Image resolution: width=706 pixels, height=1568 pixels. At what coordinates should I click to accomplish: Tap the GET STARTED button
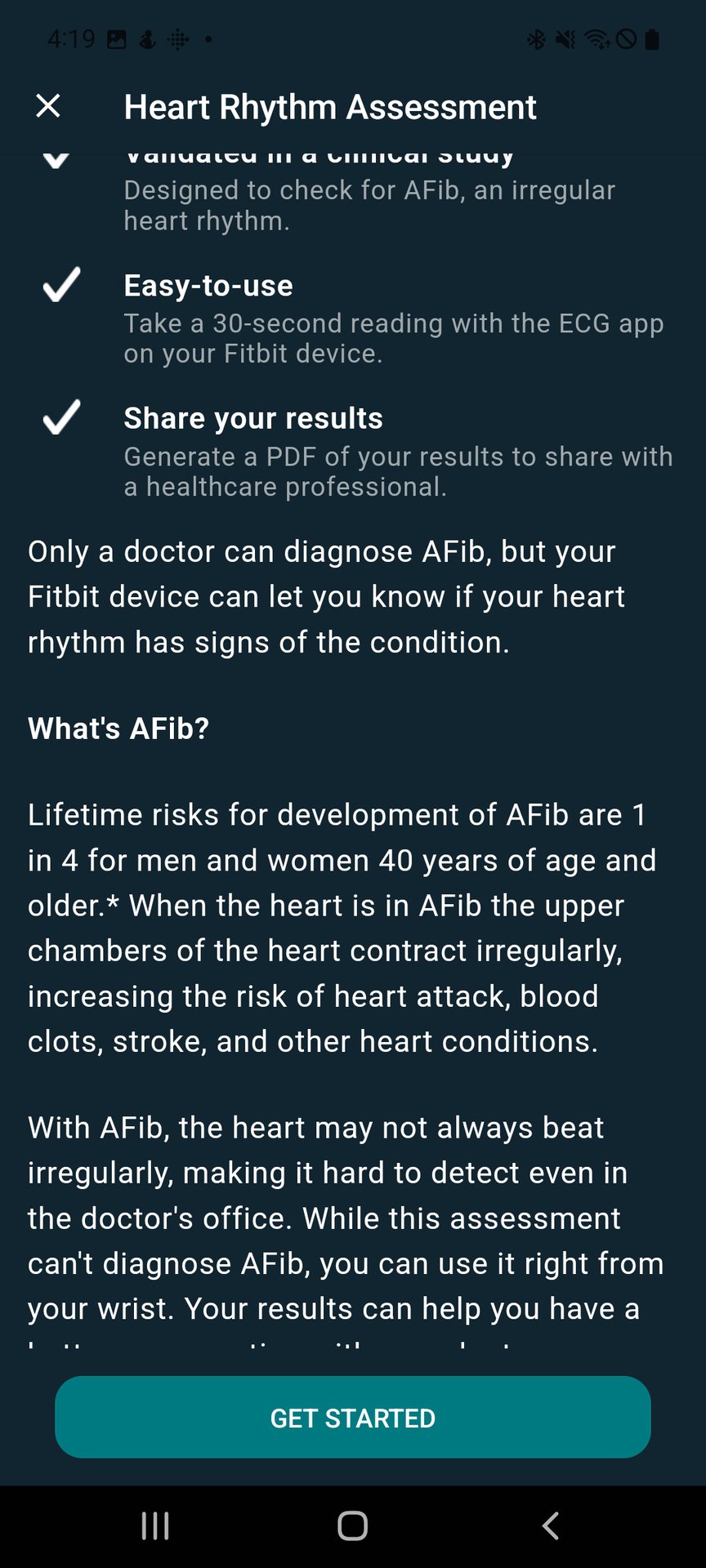pyautogui.click(x=352, y=1417)
